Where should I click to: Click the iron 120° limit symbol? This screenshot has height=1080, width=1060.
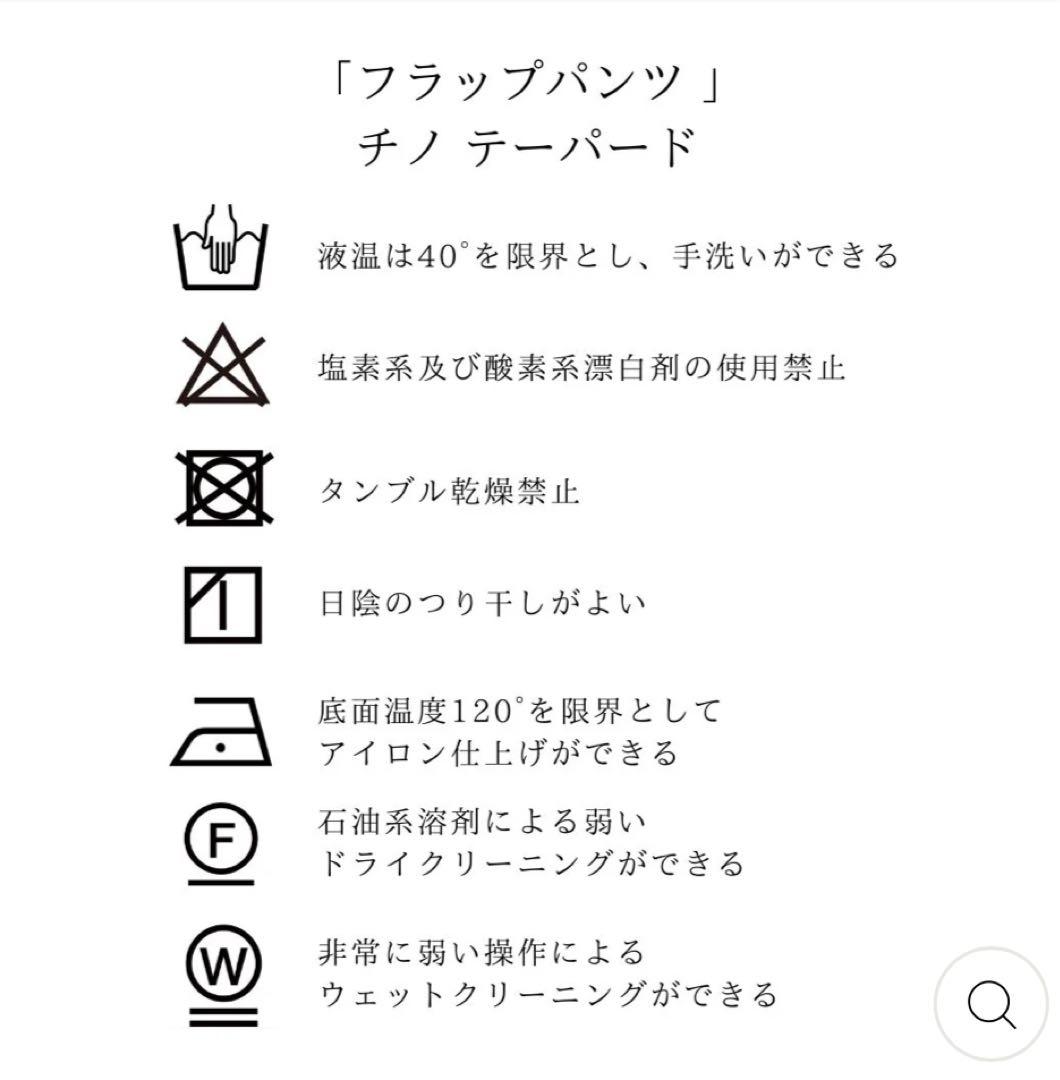coord(222,732)
